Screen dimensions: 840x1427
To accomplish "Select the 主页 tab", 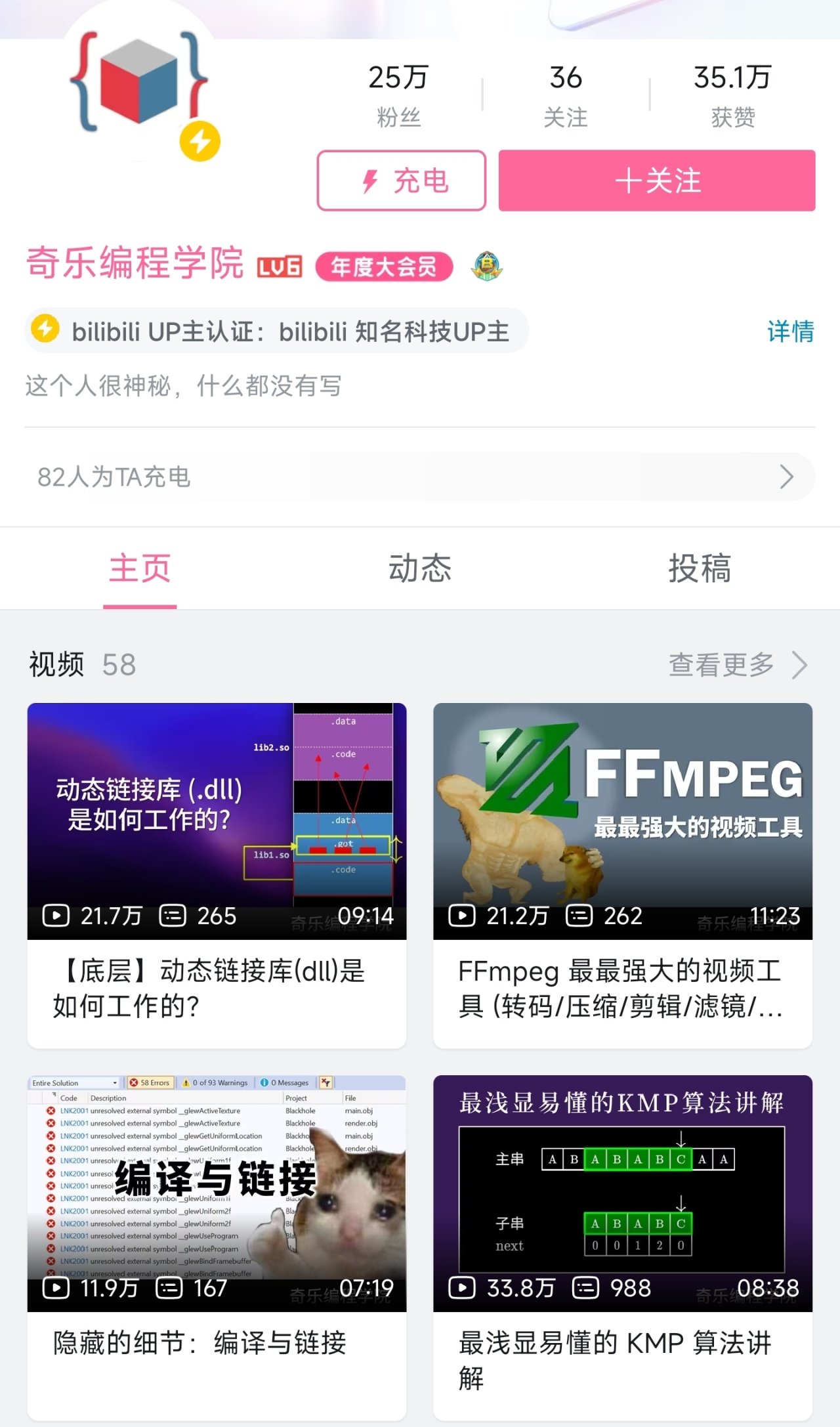I will [x=140, y=568].
